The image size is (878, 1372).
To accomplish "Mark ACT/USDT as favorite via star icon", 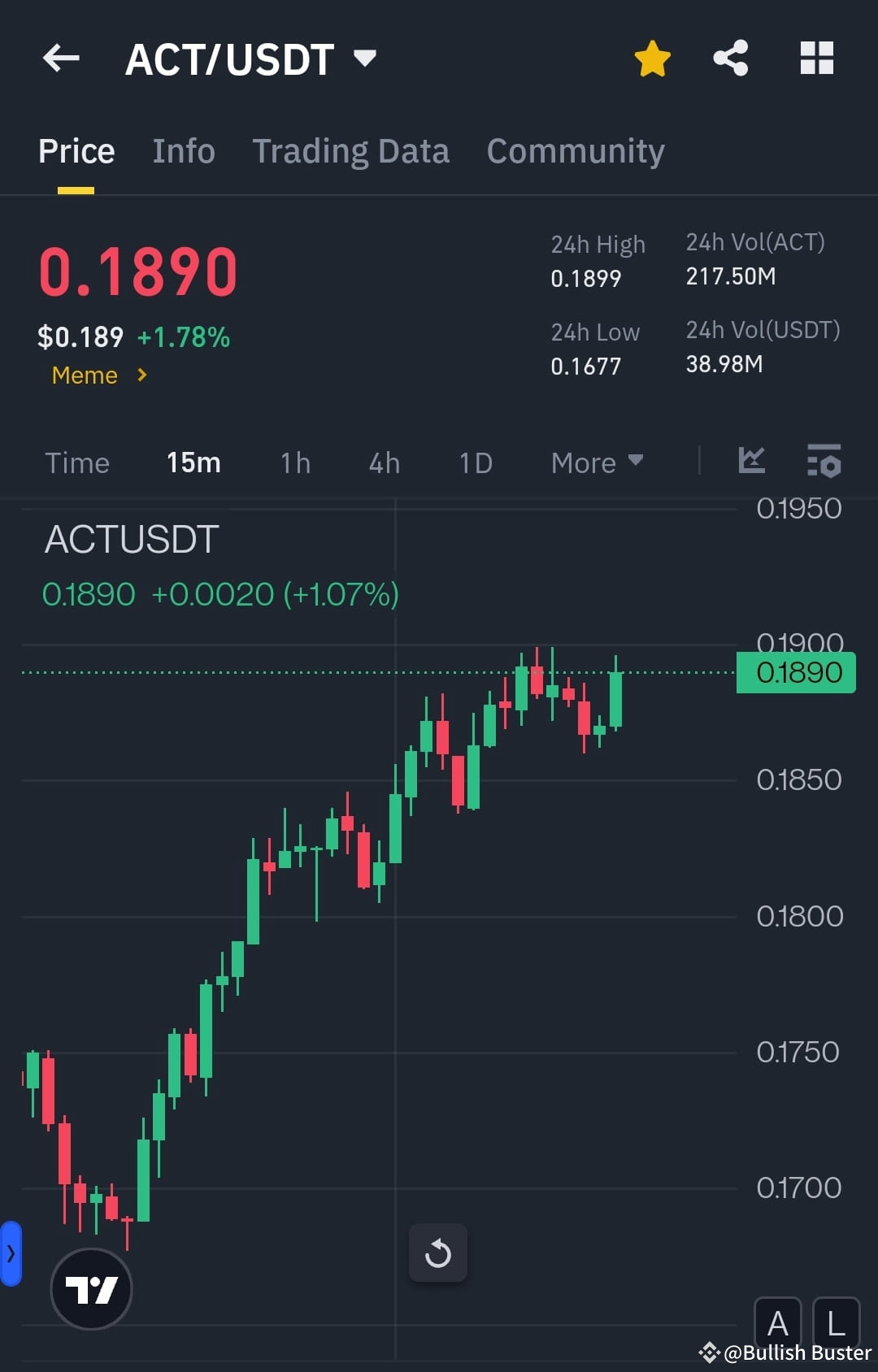I will coord(652,58).
